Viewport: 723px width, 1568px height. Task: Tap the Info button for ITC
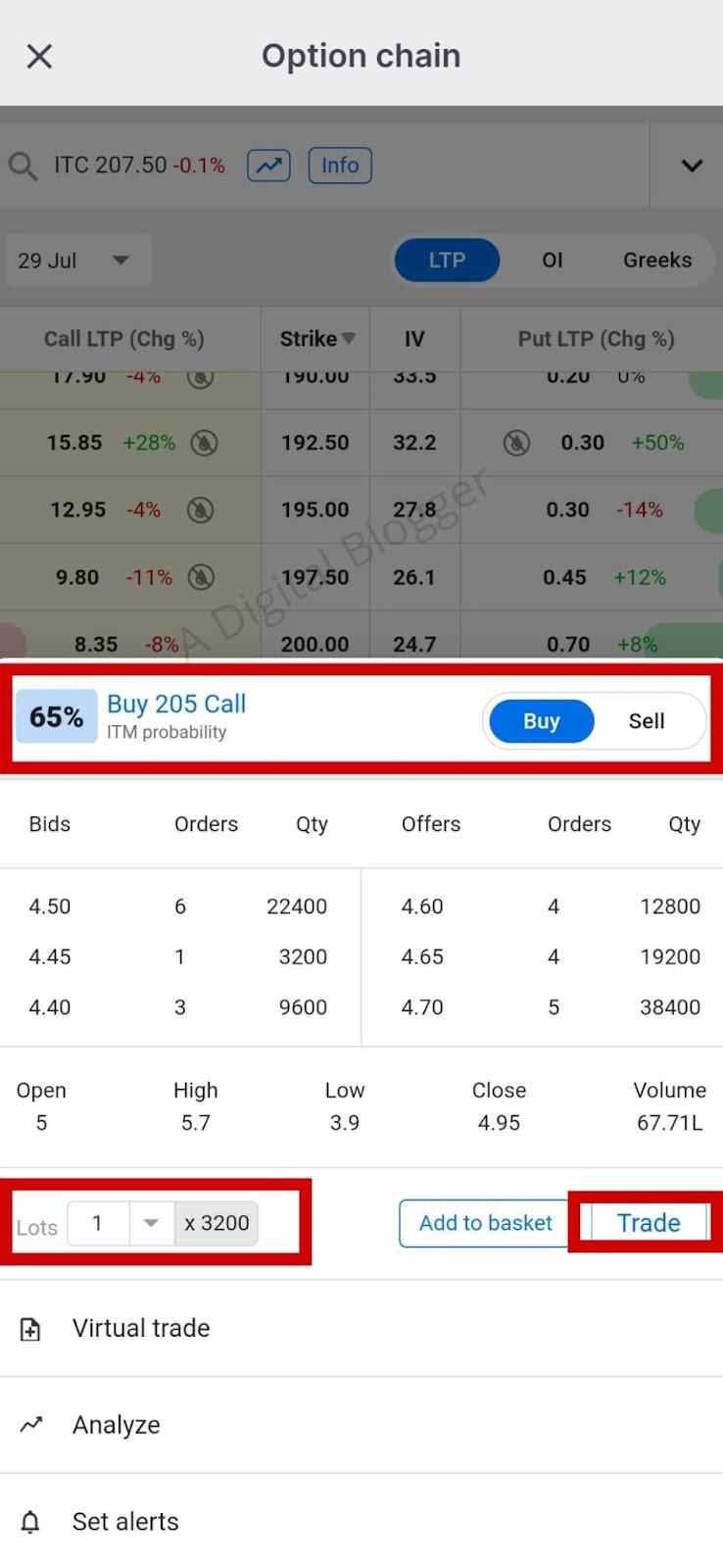tap(340, 166)
